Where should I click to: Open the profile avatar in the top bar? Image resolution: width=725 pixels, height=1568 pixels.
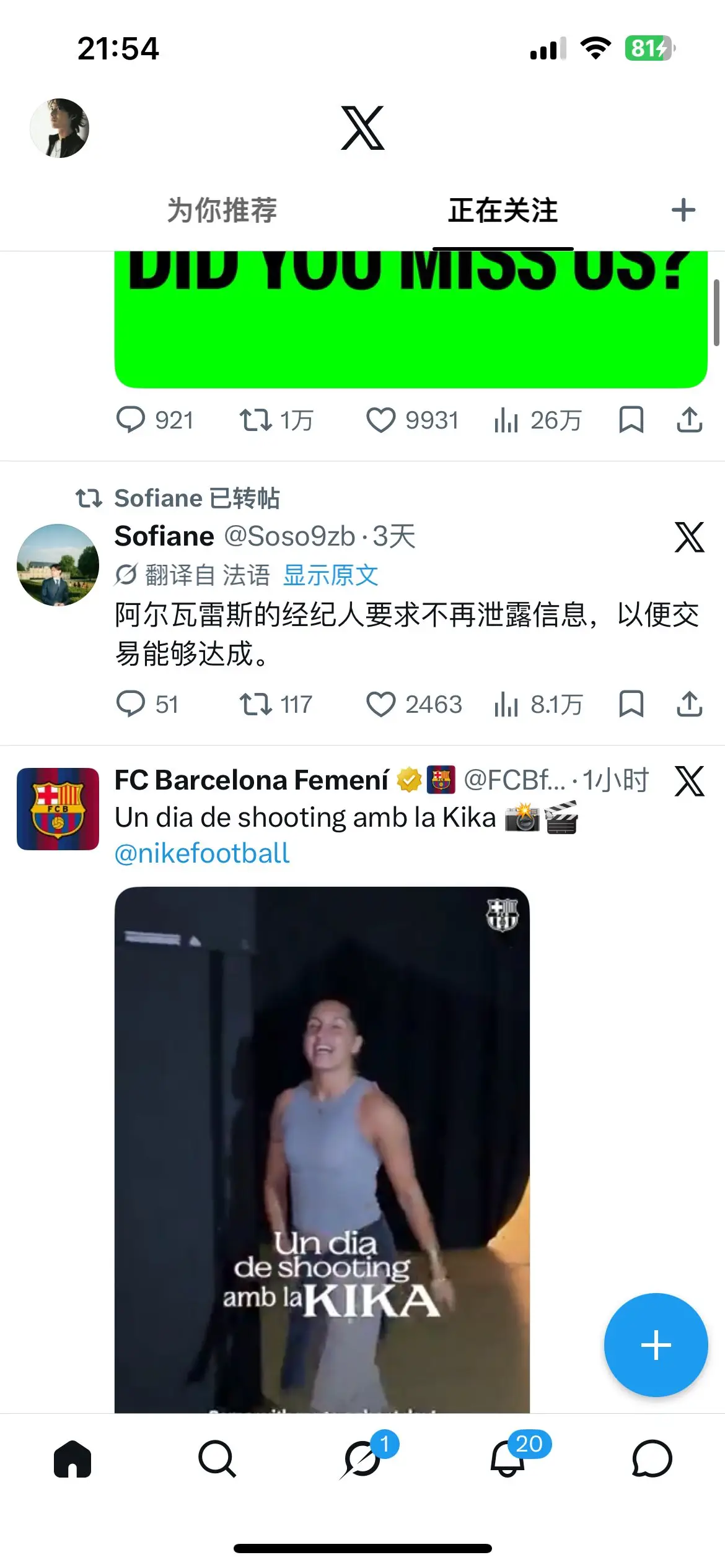click(x=59, y=128)
